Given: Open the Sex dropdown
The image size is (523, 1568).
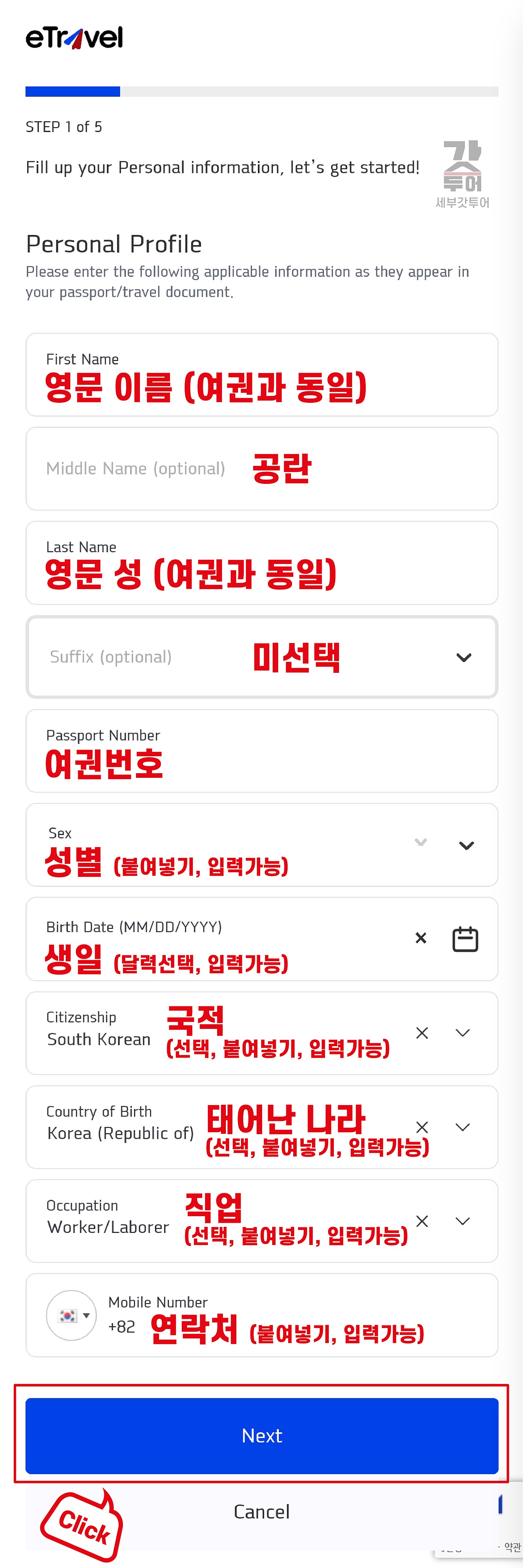Looking at the screenshot, I should (x=466, y=845).
